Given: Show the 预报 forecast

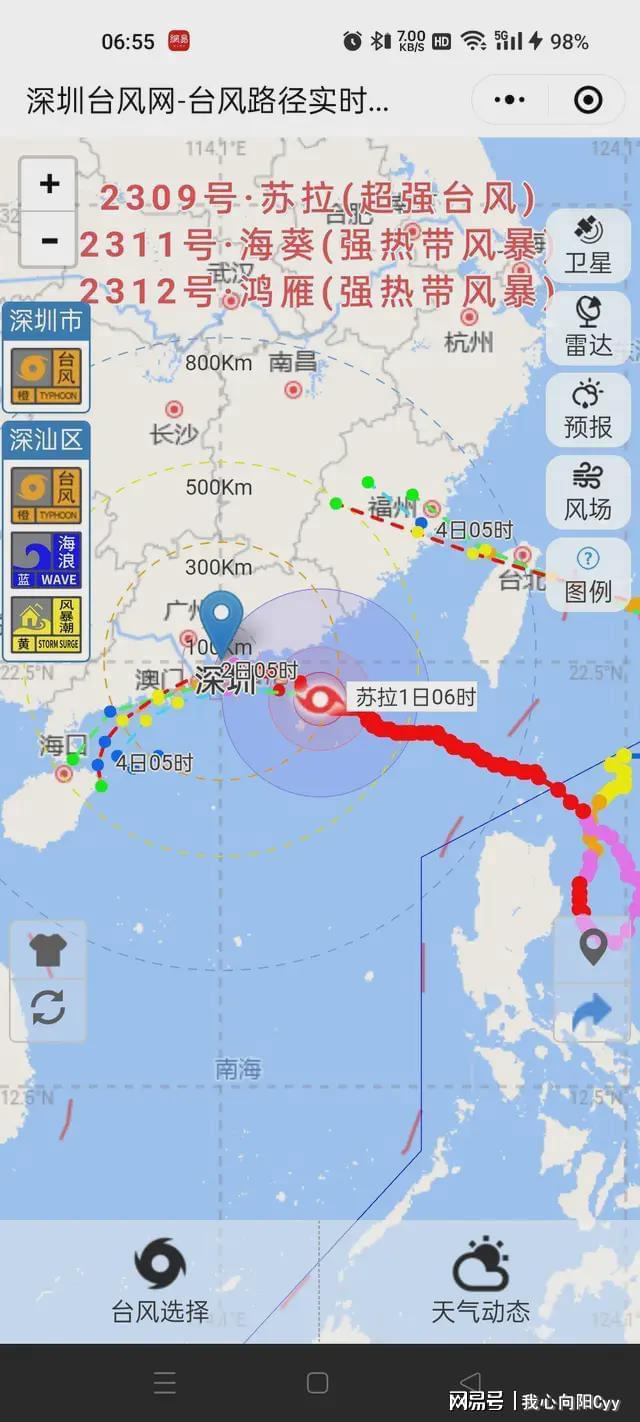Looking at the screenshot, I should [x=588, y=409].
